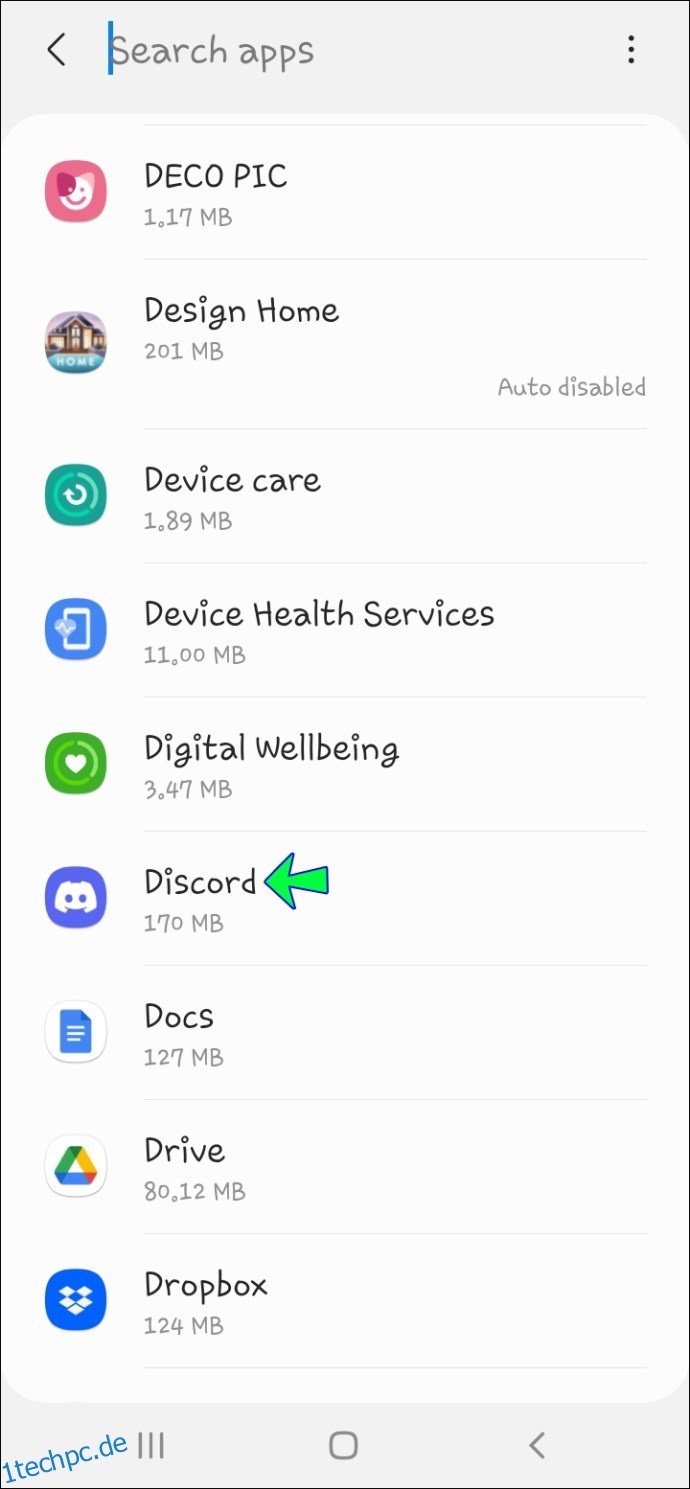Open Dropbox app info

point(345,1300)
